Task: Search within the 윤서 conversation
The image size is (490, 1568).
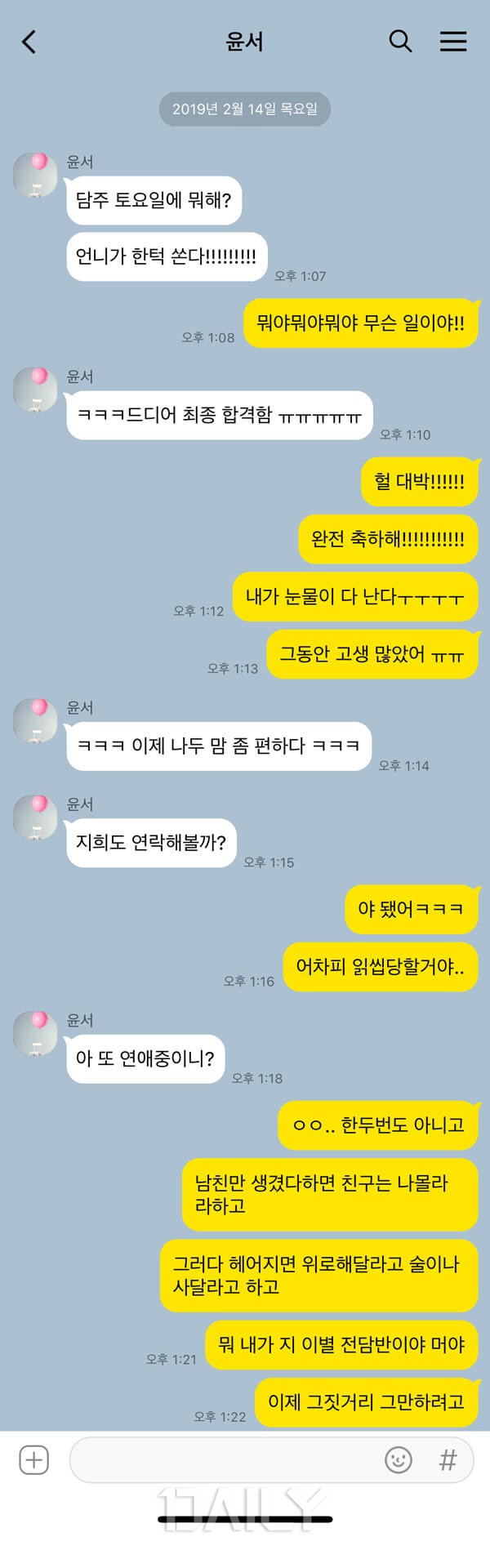Action: (x=399, y=41)
